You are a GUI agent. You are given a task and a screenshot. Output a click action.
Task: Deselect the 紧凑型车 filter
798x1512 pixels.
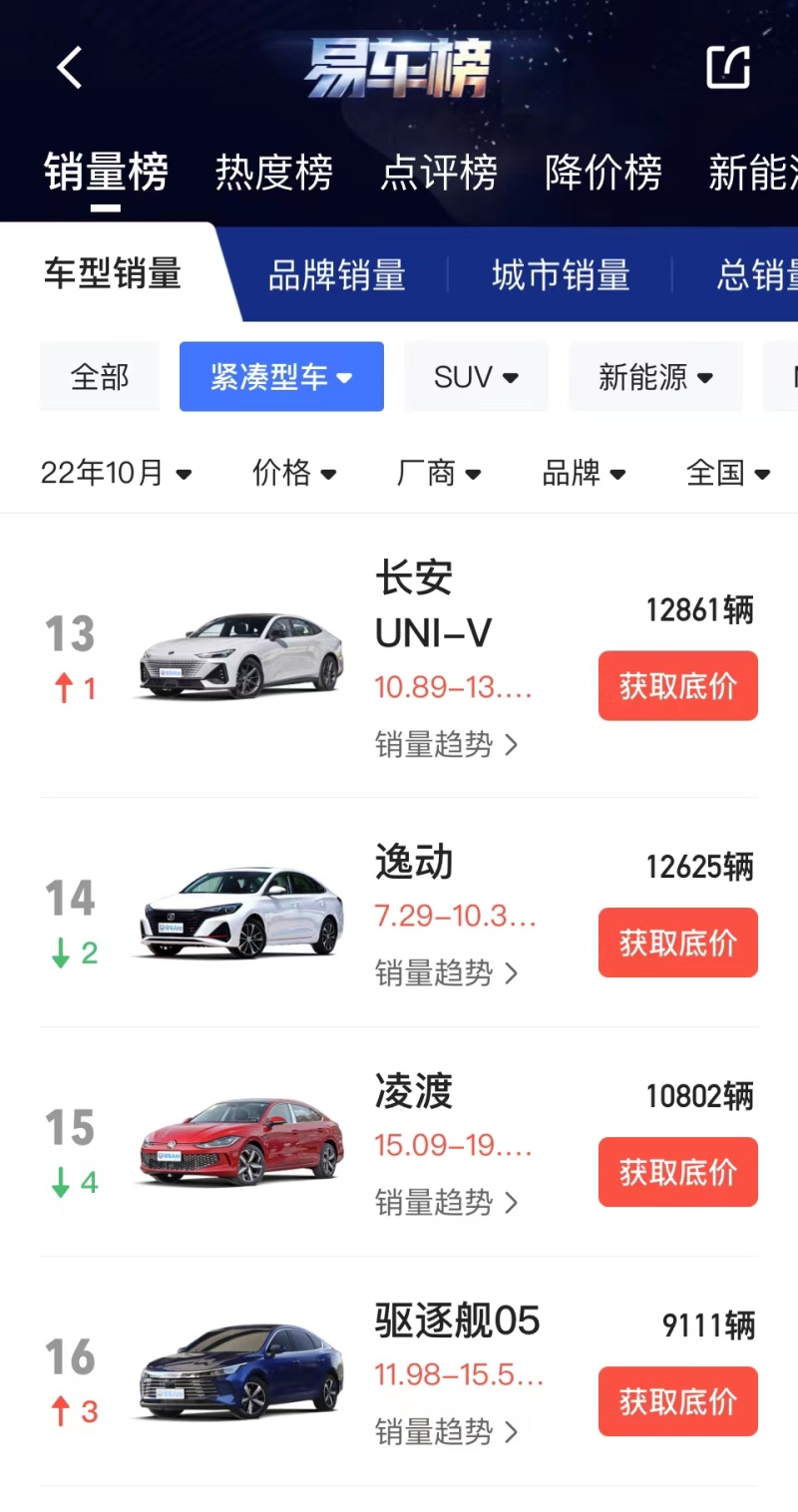[281, 376]
